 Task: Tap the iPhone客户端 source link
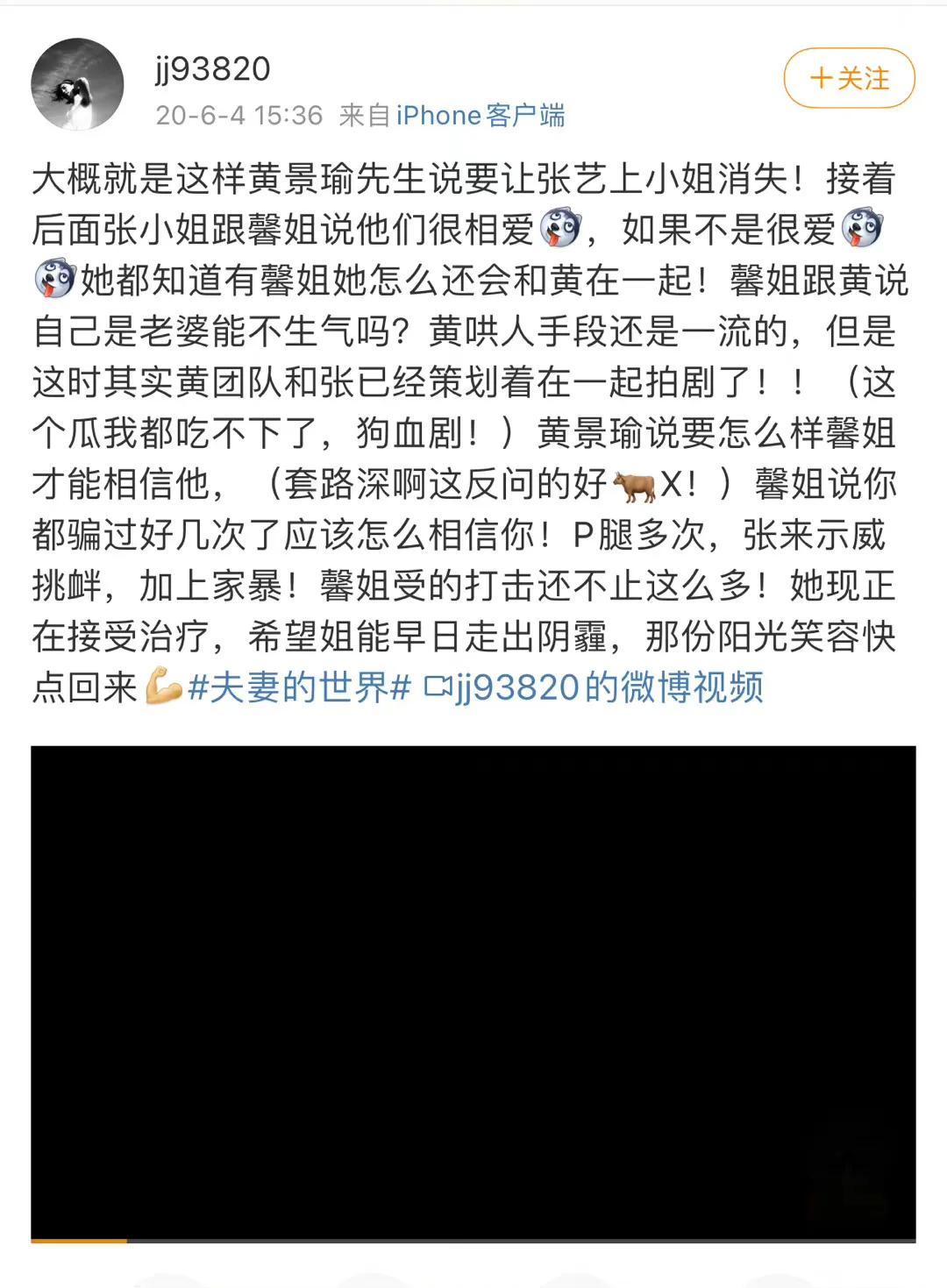click(x=480, y=116)
